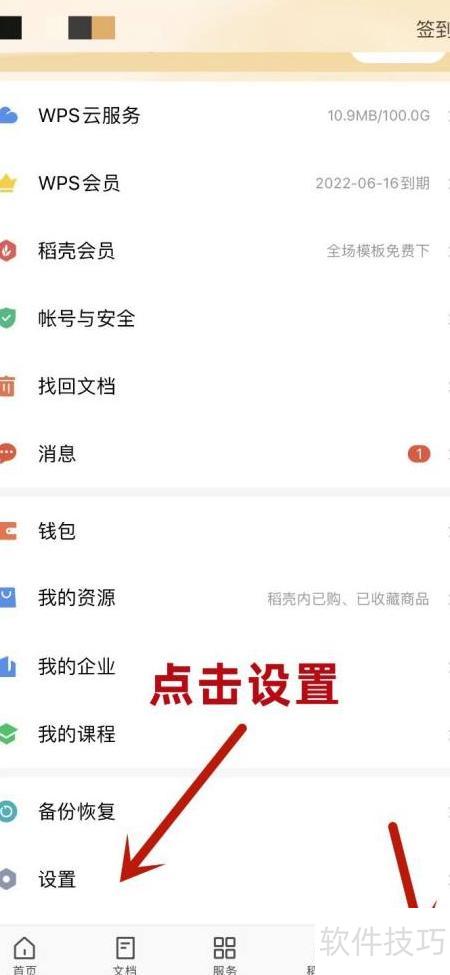The height and width of the screenshot is (975, 450).
Task: Open 我的企业
Action: (x=225, y=667)
